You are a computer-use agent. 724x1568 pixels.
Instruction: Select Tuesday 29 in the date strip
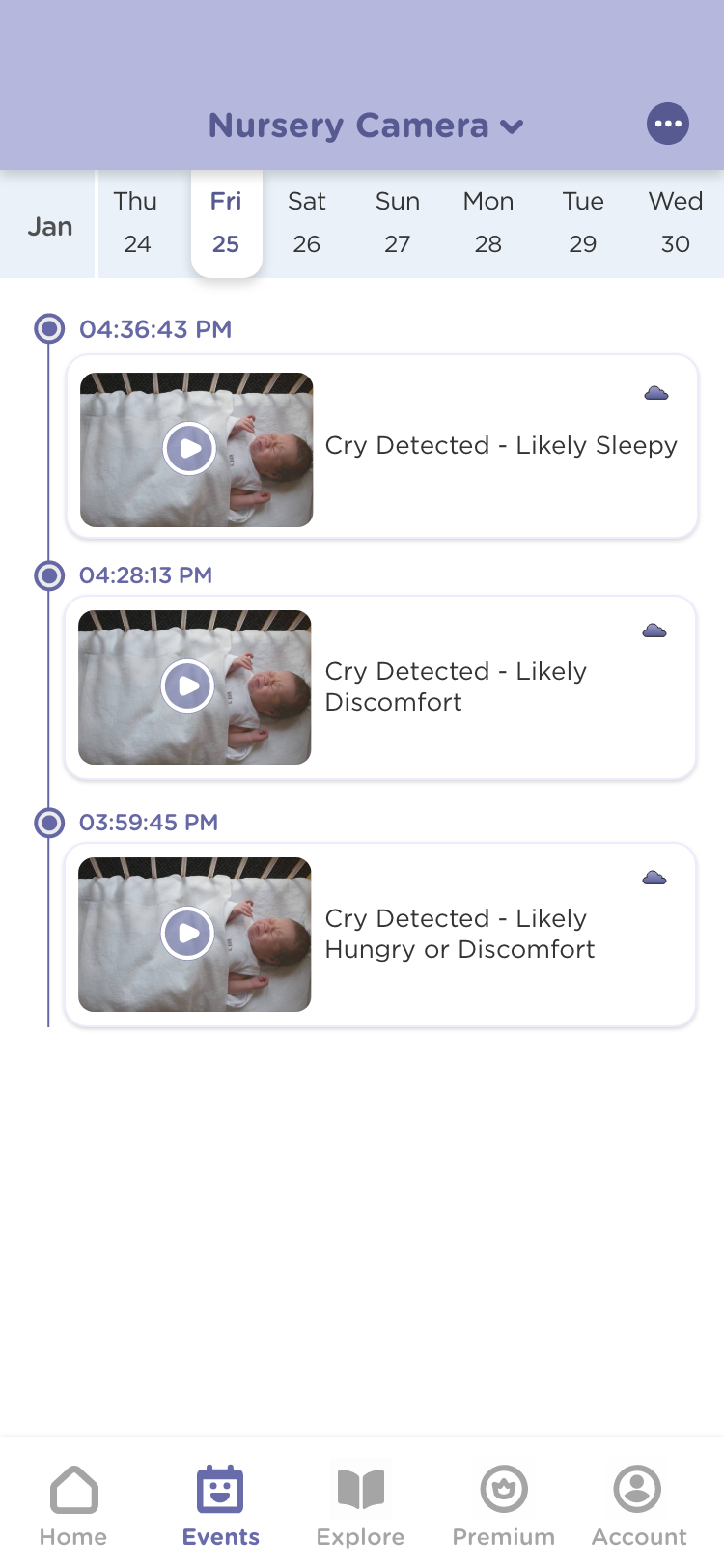[582, 223]
